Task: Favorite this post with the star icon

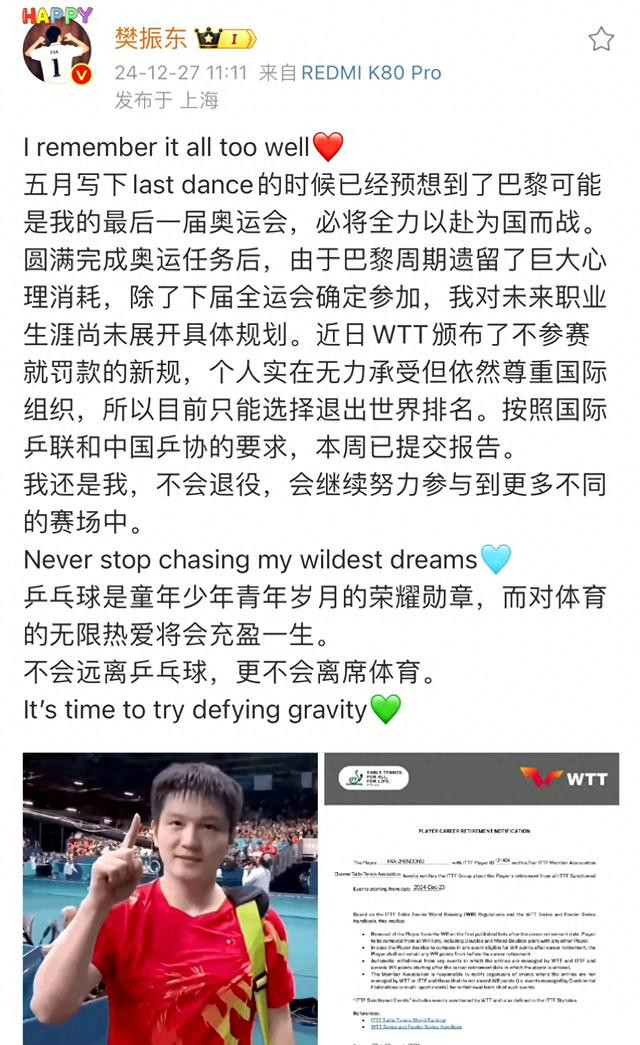Action: tap(601, 39)
